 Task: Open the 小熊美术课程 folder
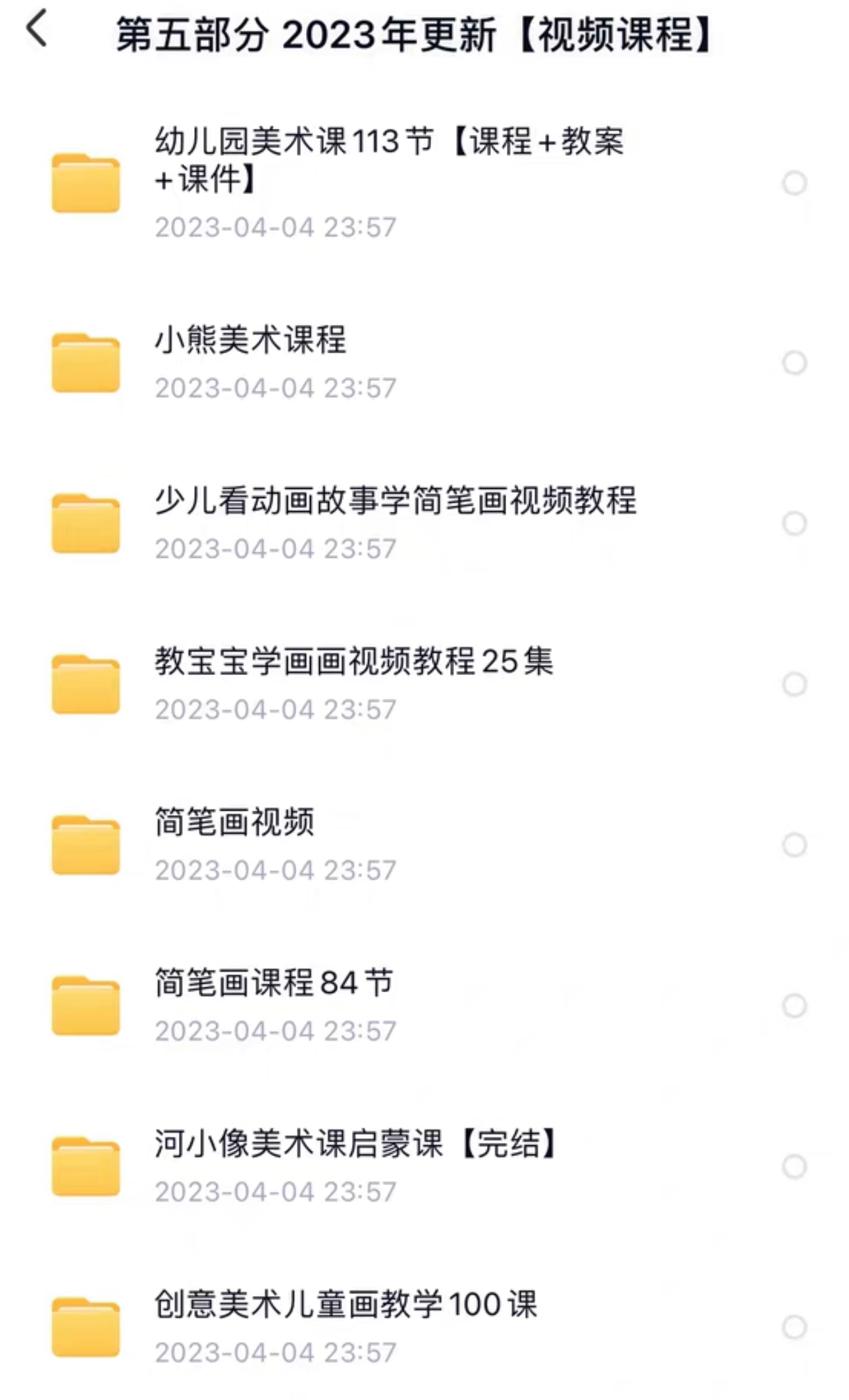coord(250,341)
